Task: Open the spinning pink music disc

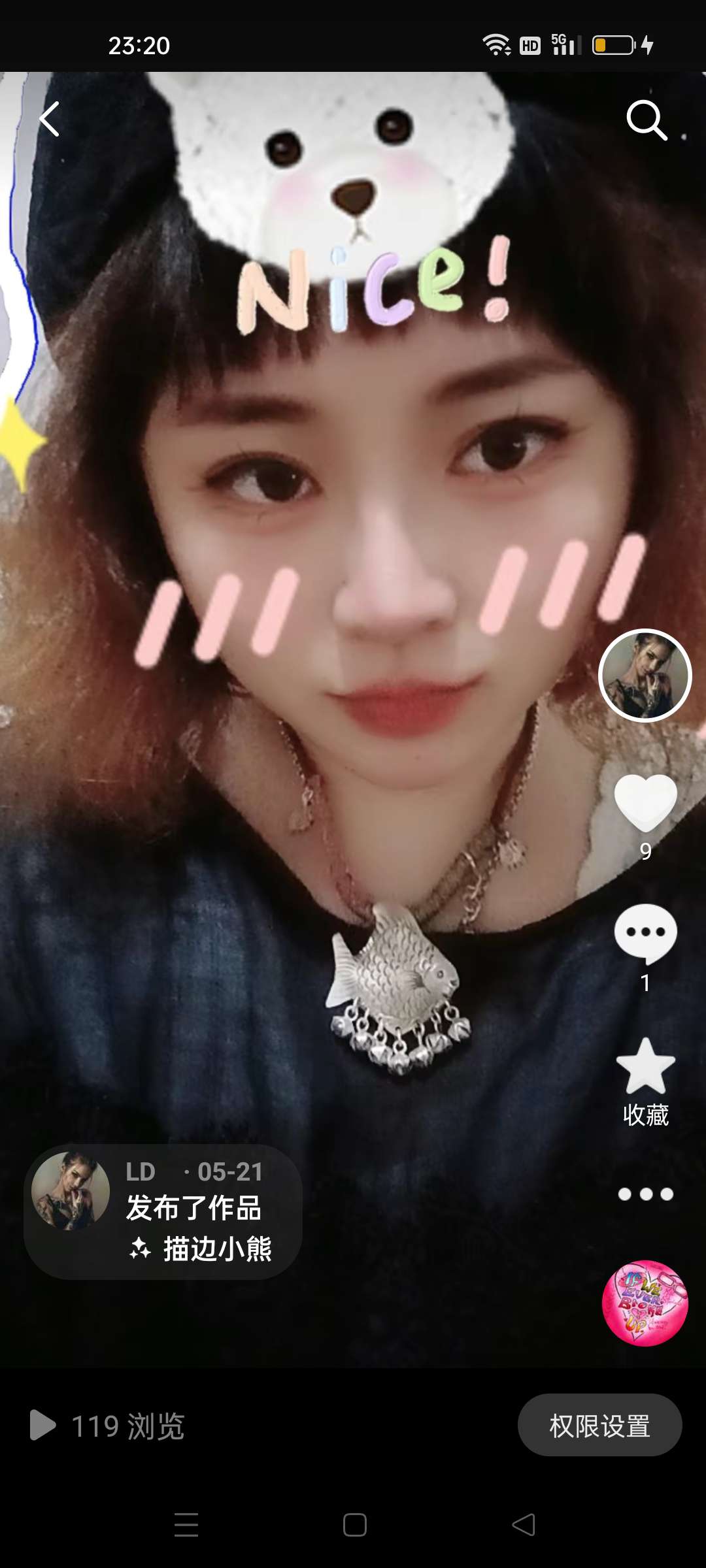Action: pos(645,1303)
